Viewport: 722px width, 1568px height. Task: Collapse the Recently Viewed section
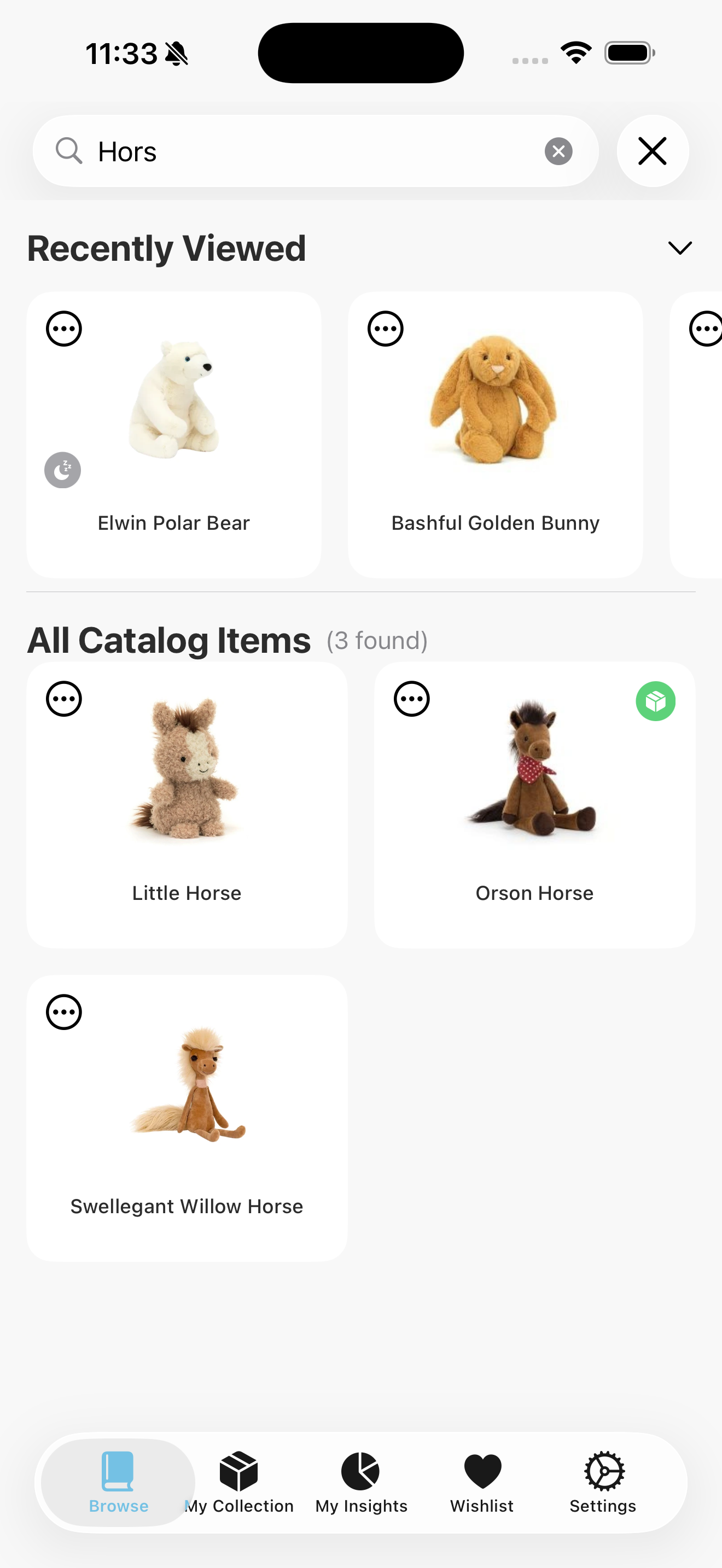point(680,248)
